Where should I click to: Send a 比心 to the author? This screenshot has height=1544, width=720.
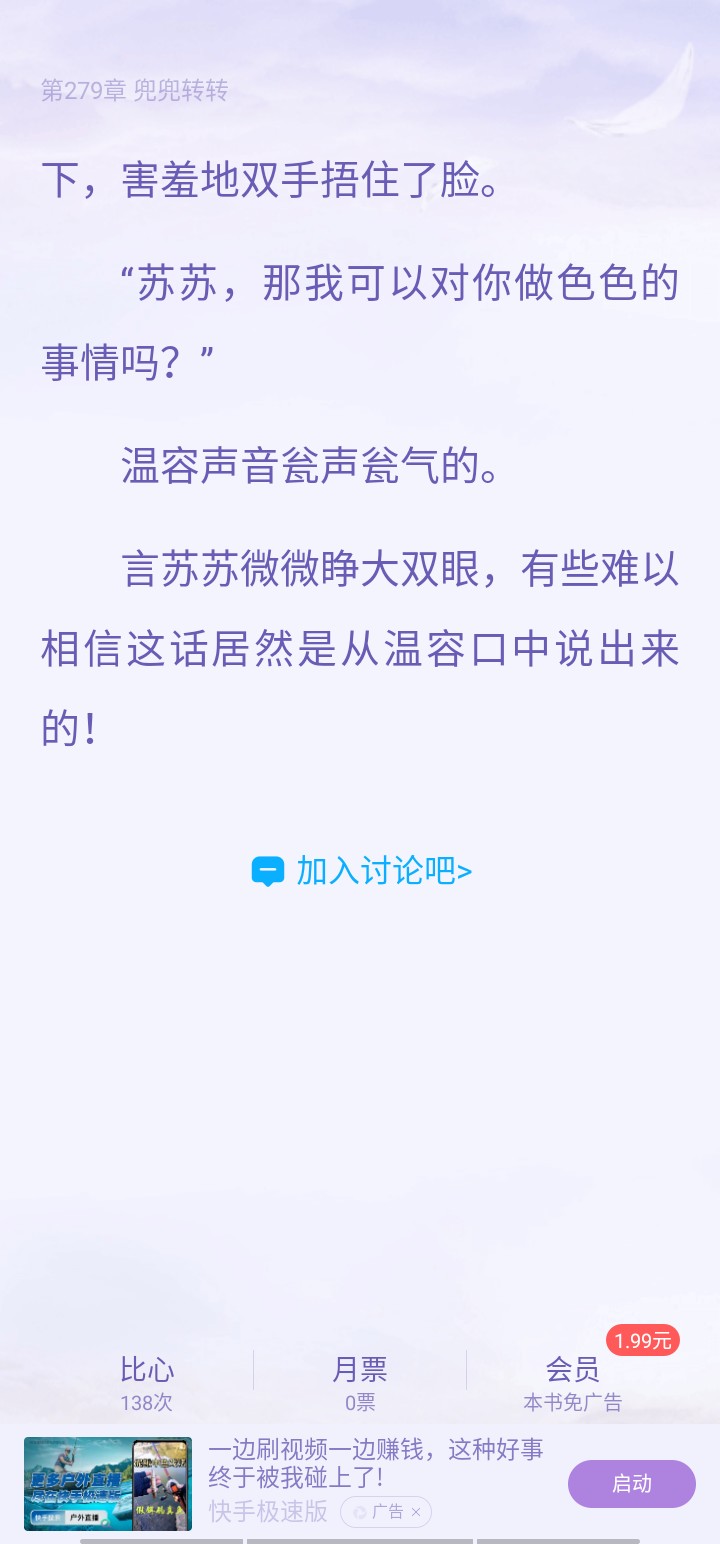click(x=147, y=1382)
